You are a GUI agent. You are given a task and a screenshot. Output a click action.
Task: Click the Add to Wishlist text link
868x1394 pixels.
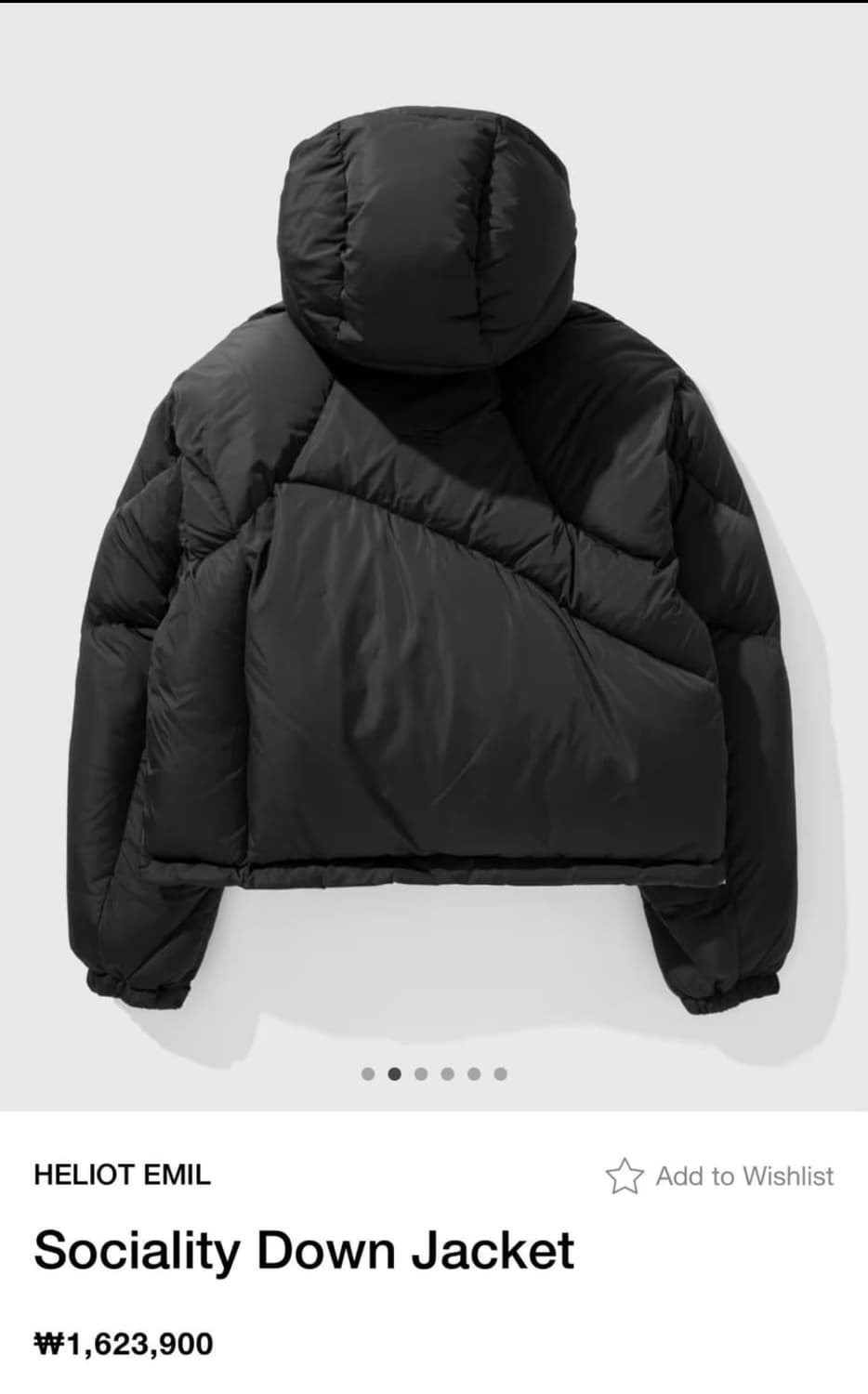(744, 1177)
